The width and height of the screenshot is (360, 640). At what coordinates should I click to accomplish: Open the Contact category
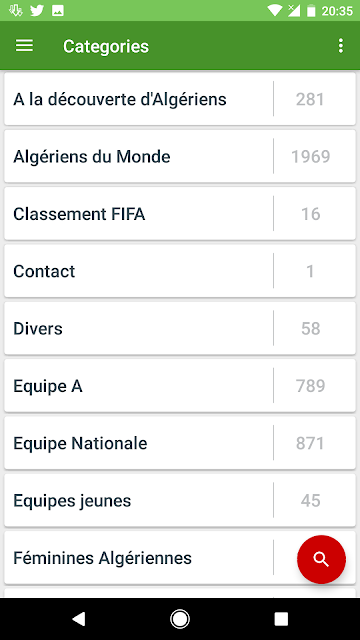pyautogui.click(x=180, y=271)
